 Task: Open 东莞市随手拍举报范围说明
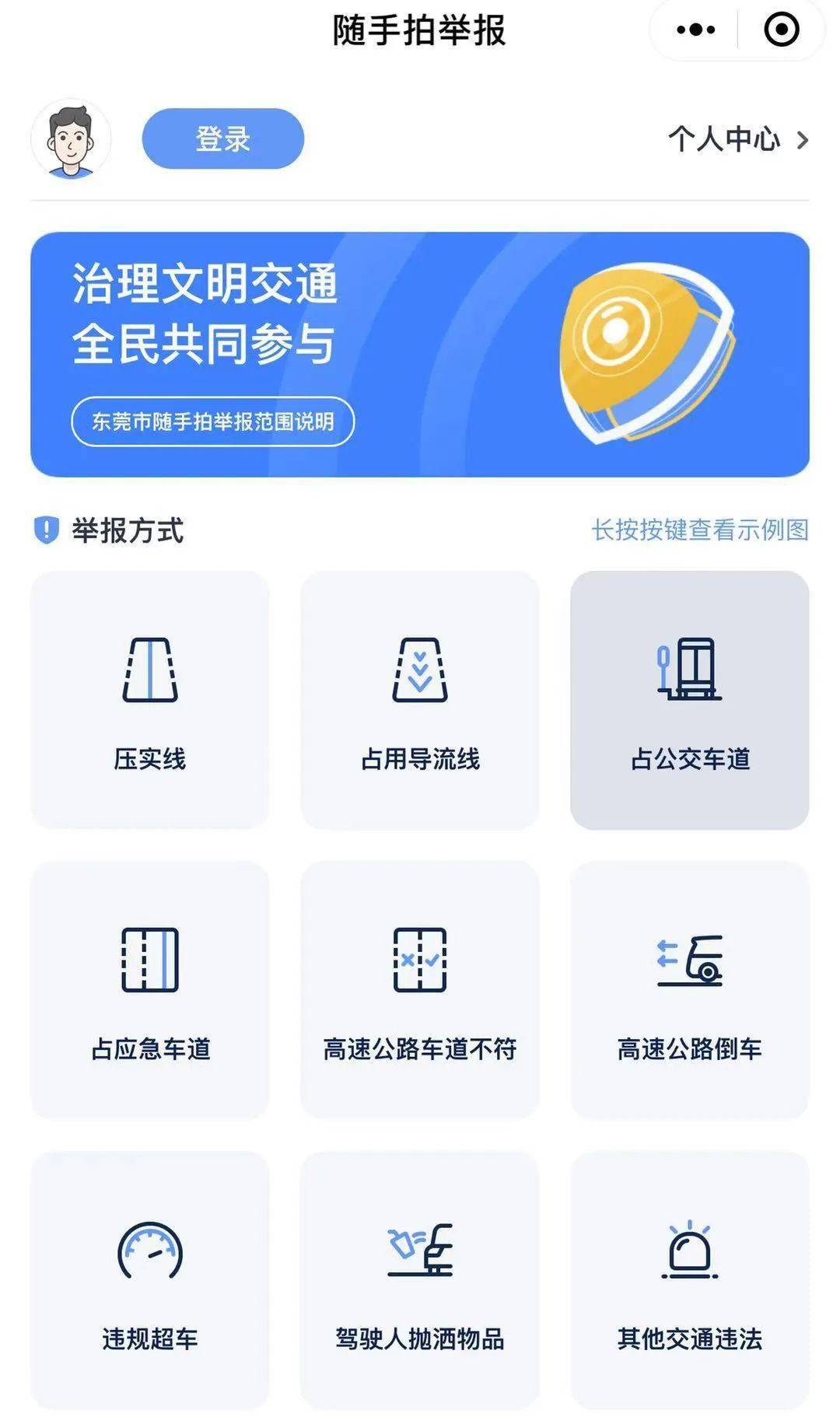(x=213, y=422)
